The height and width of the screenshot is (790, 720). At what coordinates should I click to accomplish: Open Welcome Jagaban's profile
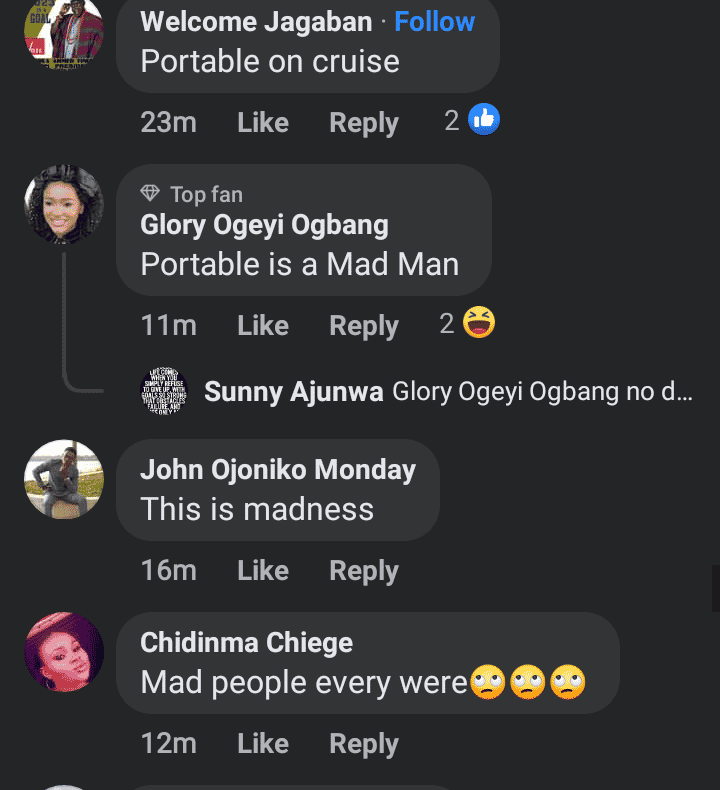[x=256, y=22]
